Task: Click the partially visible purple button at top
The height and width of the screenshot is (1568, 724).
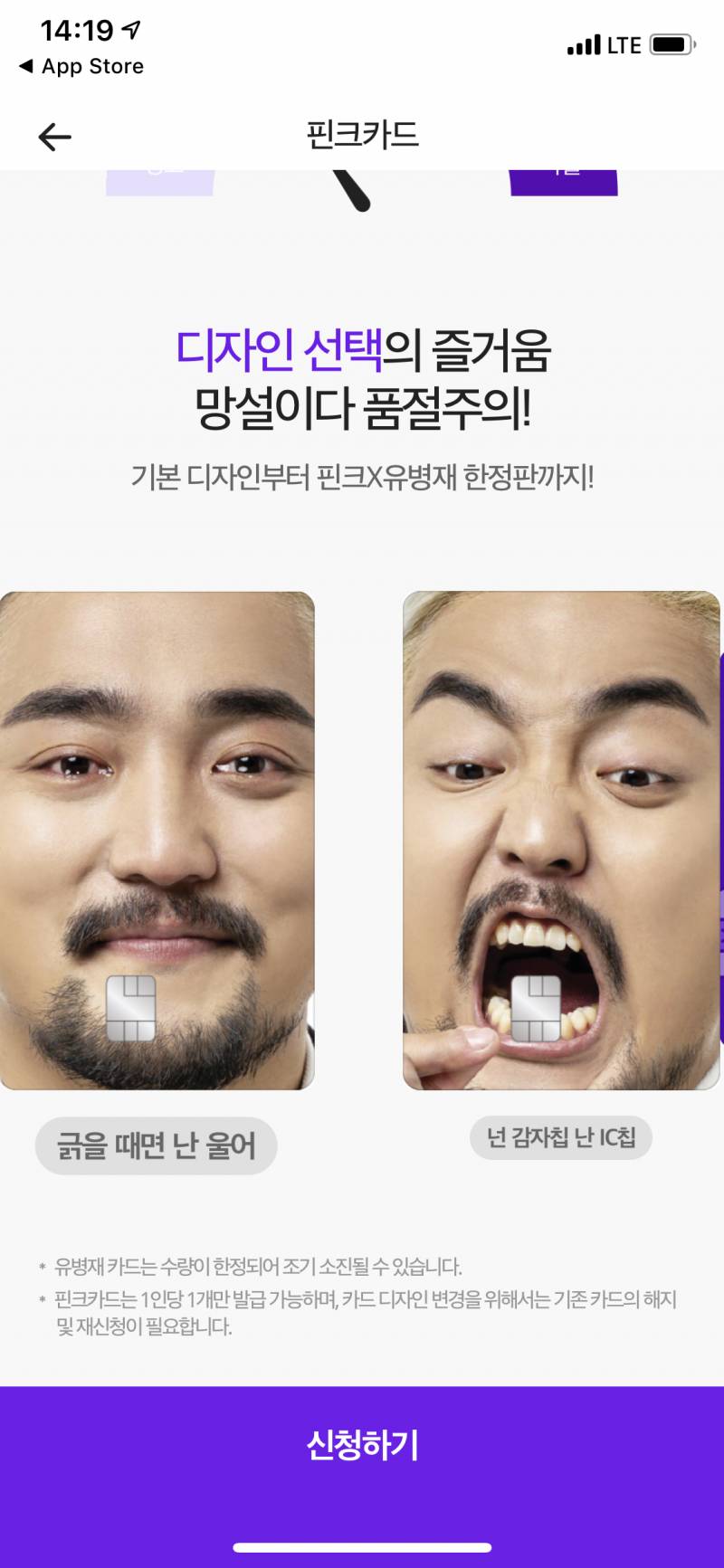Action: [x=566, y=174]
